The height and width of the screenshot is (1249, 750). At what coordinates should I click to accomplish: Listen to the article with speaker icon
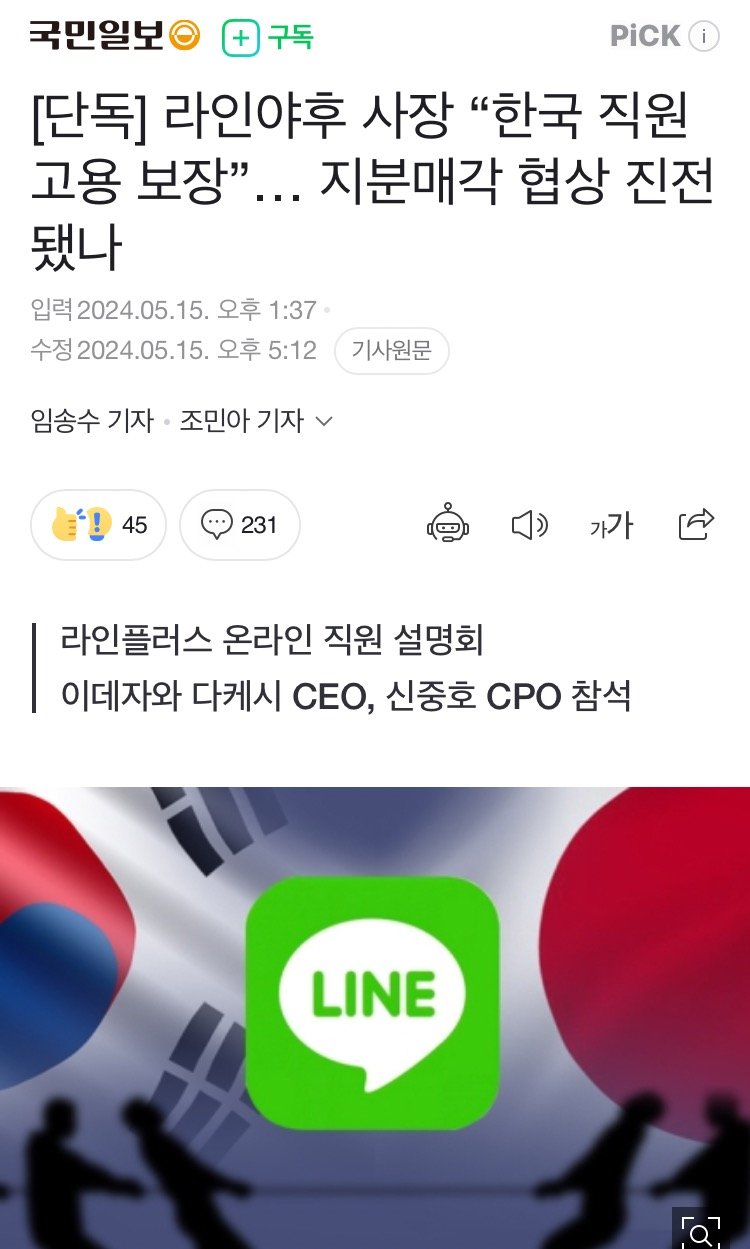click(x=529, y=524)
